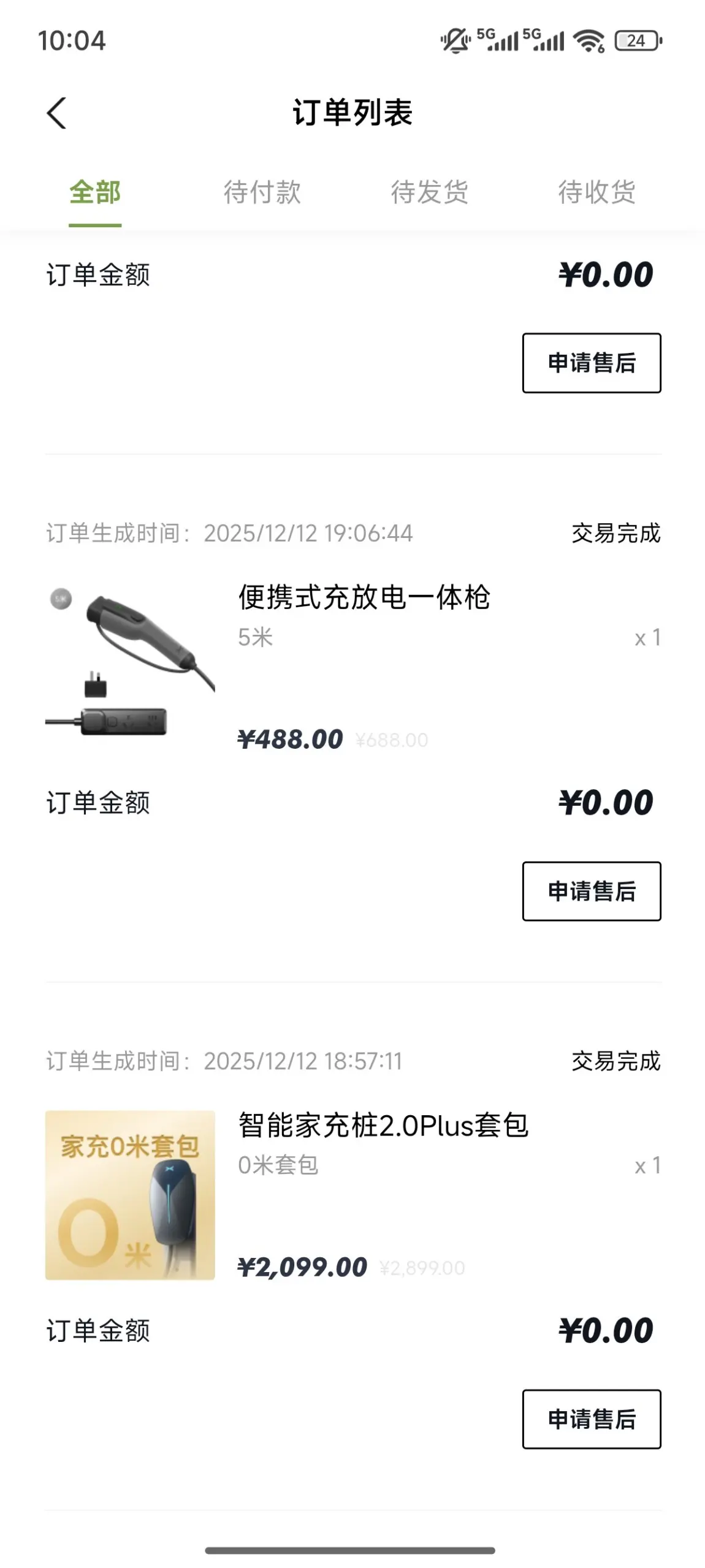Image resolution: width=705 pixels, height=1568 pixels.
Task: Select the 待收货 tab
Action: tap(596, 192)
